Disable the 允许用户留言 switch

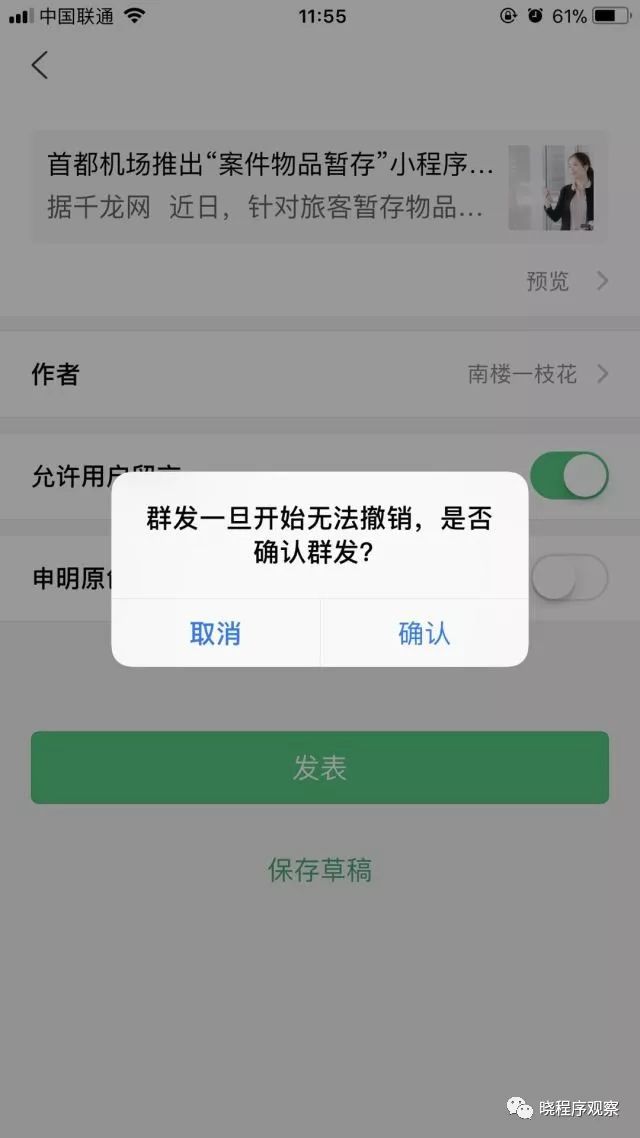click(x=569, y=475)
